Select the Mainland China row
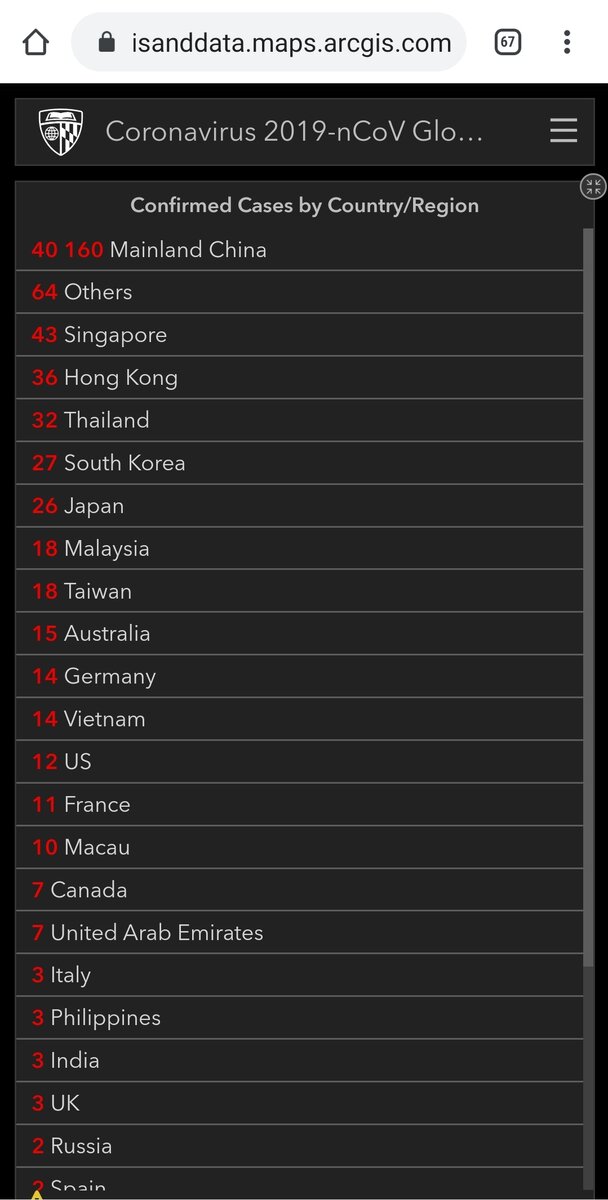This screenshot has width=608, height=1200. point(299,249)
